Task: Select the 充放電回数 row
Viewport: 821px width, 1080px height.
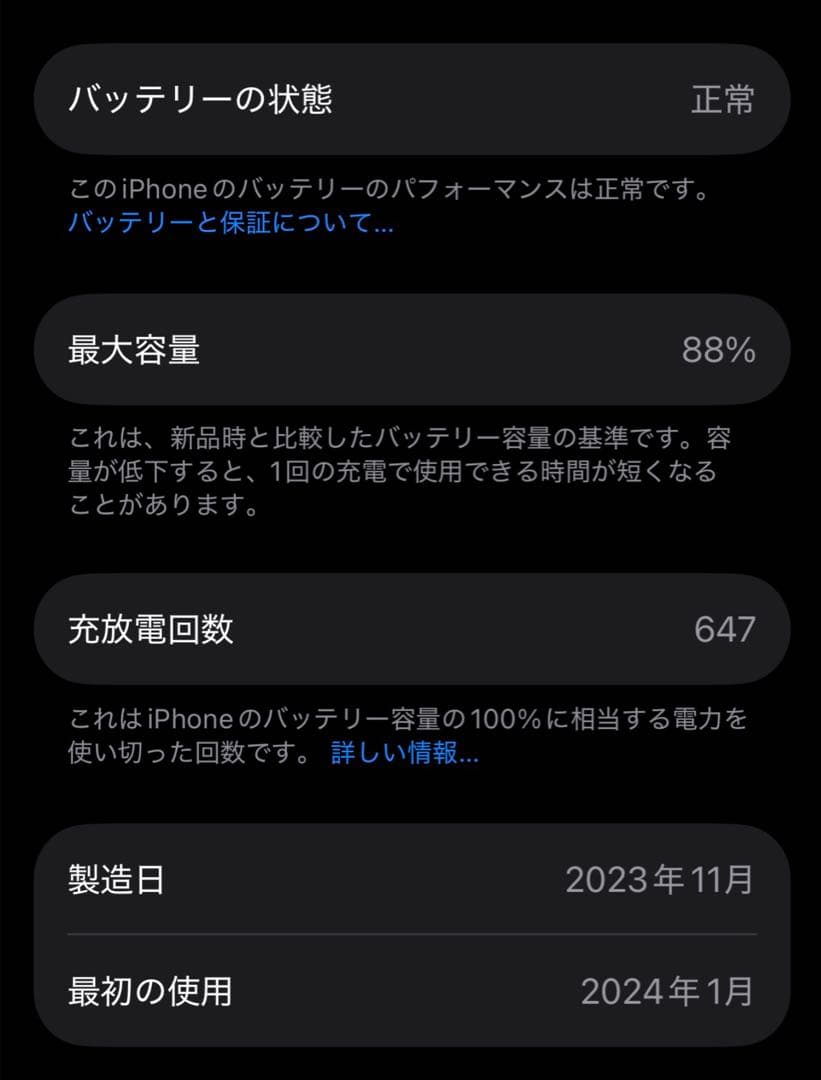Action: click(410, 628)
